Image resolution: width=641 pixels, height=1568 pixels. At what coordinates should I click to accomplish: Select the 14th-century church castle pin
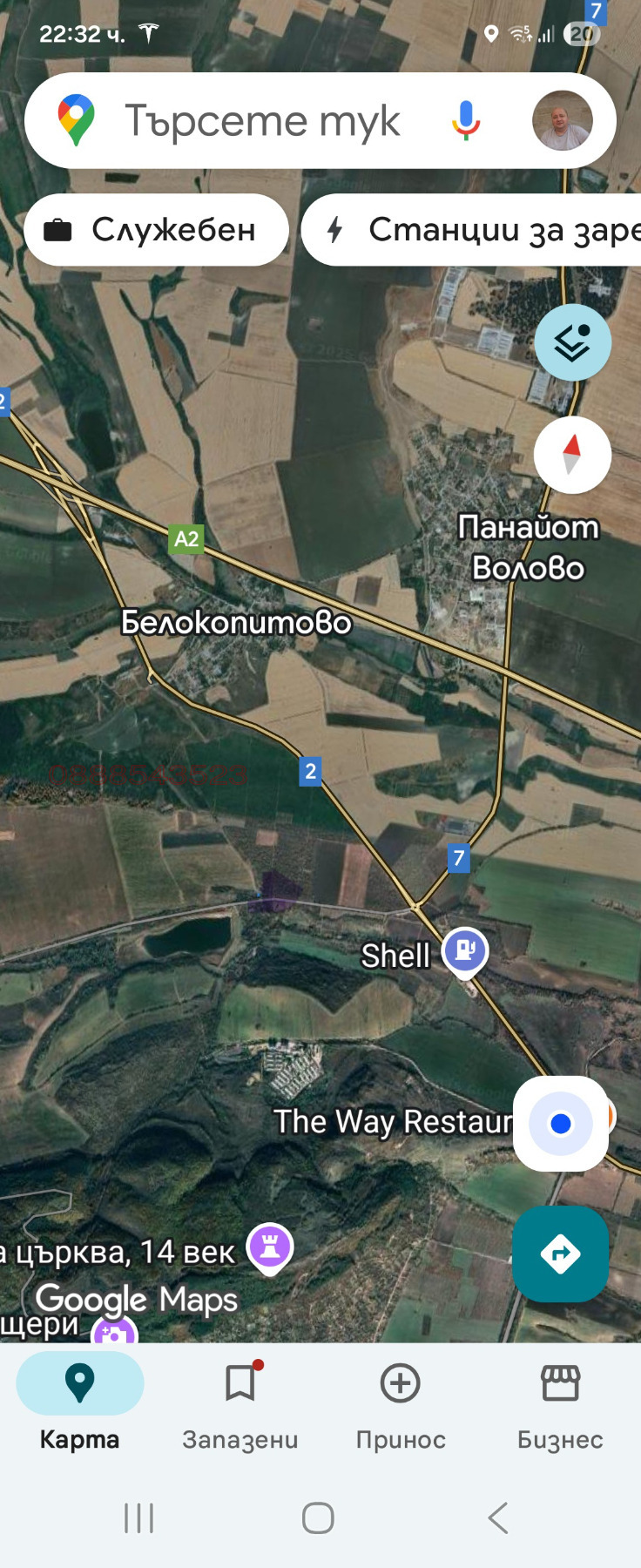[270, 1247]
